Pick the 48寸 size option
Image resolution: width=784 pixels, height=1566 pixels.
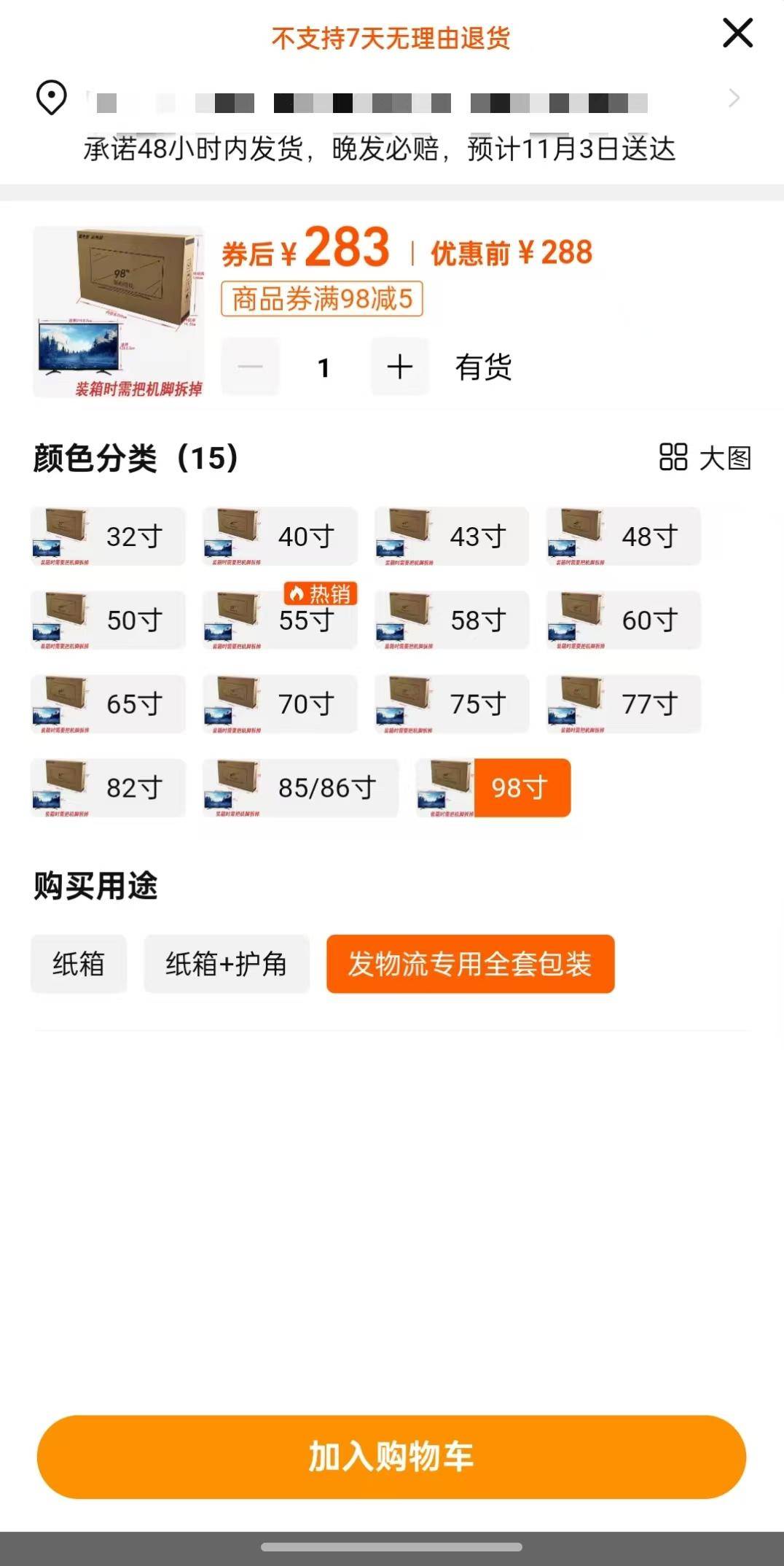624,537
